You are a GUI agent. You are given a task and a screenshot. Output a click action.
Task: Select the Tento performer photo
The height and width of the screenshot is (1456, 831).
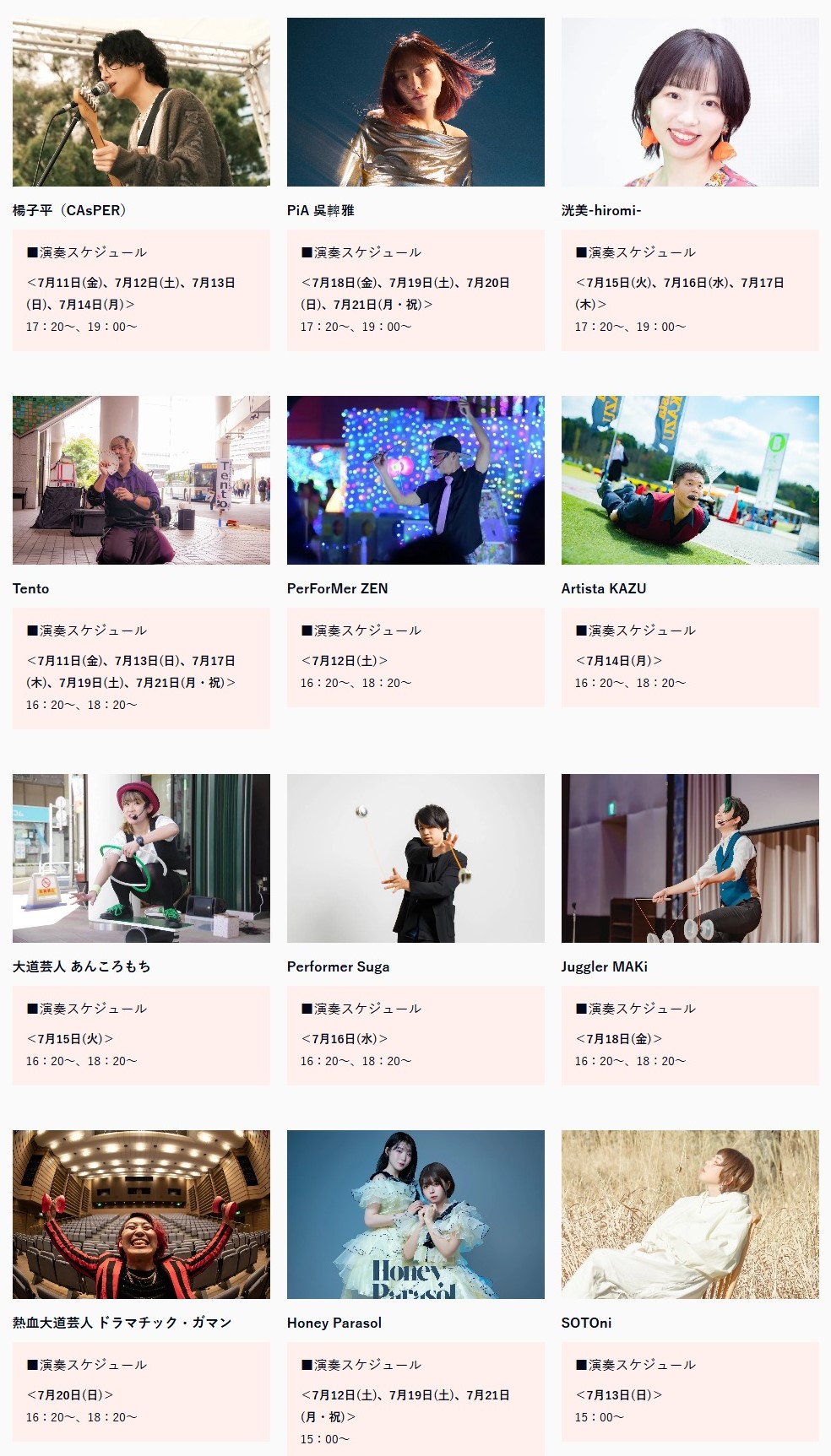pos(141,480)
